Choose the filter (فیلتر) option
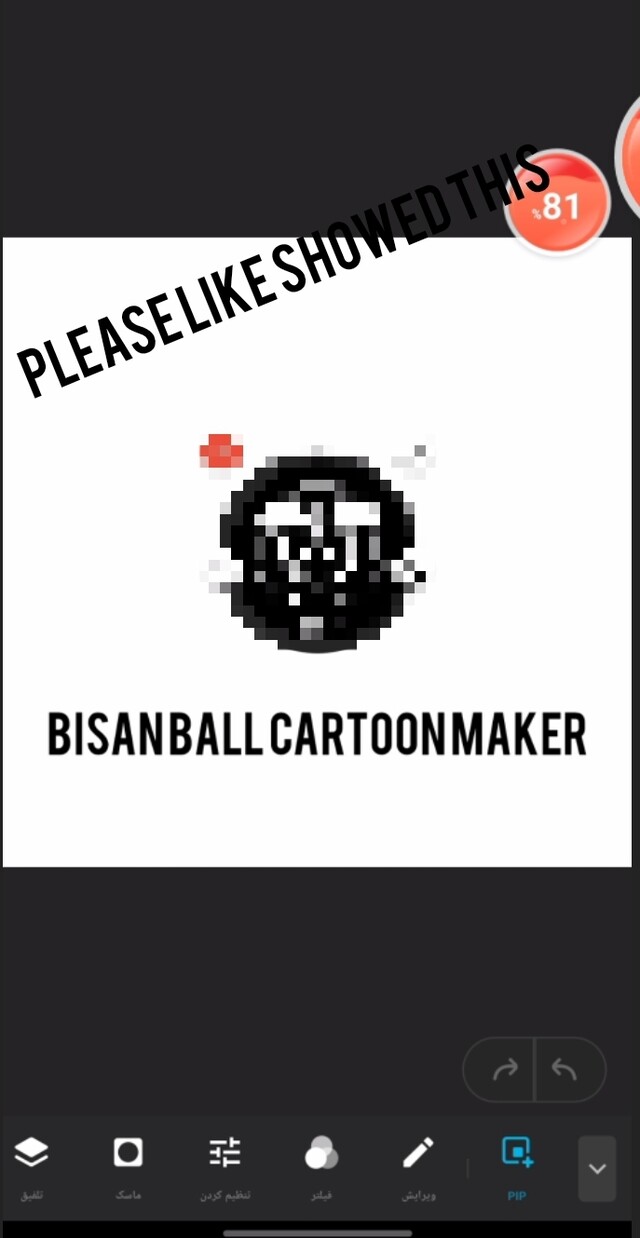This screenshot has height=1238, width=640. pos(321,1166)
